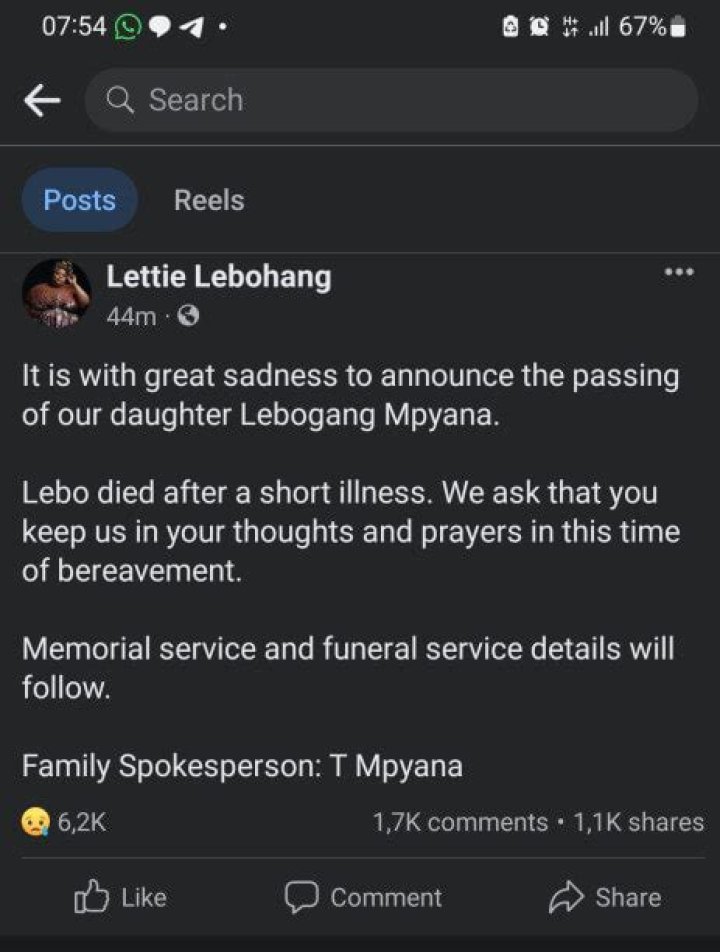This screenshot has height=952, width=720.
Task: Switch to the Reels tab
Action: click(208, 200)
